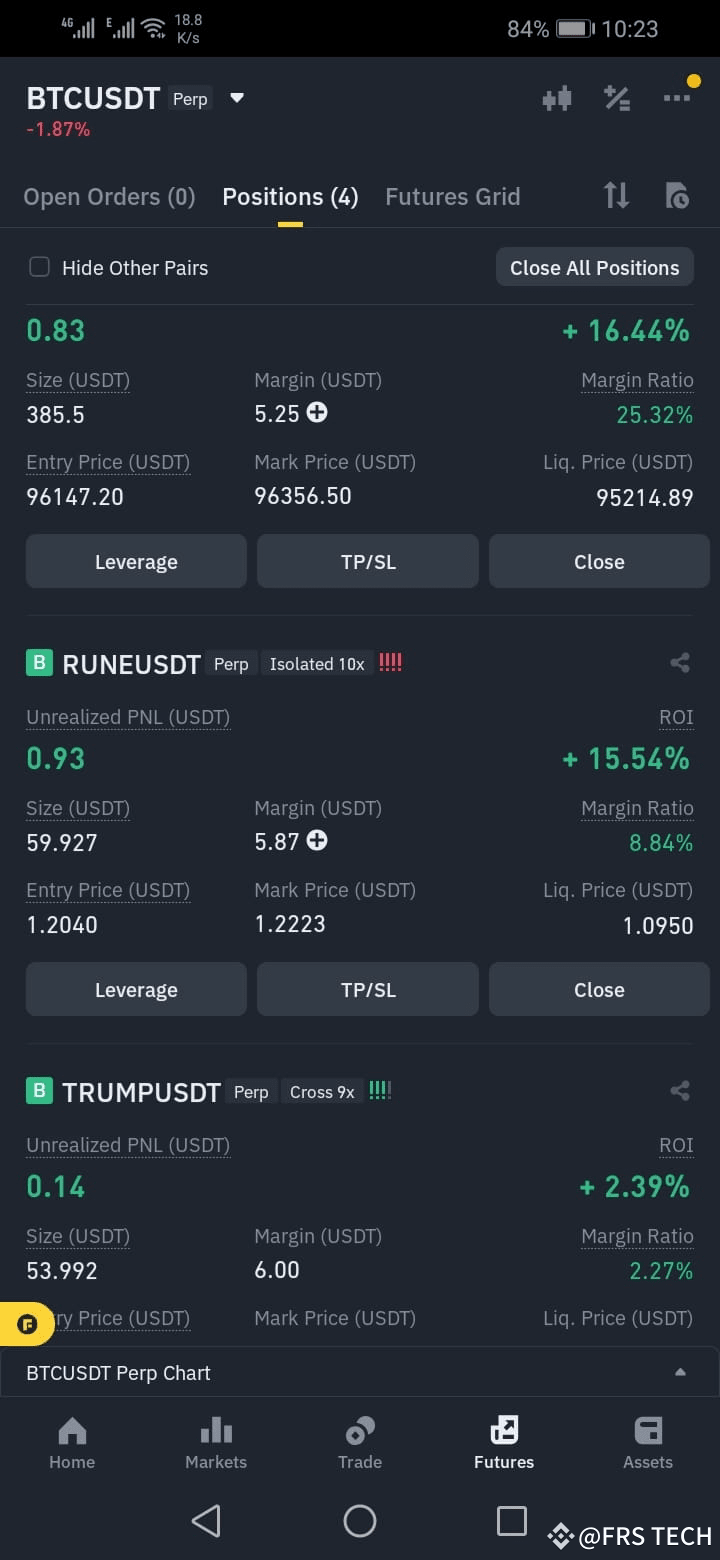Tap the transfer funds icon beside Futures Grid
The width and height of the screenshot is (720, 1560).
pyautogui.click(x=616, y=196)
